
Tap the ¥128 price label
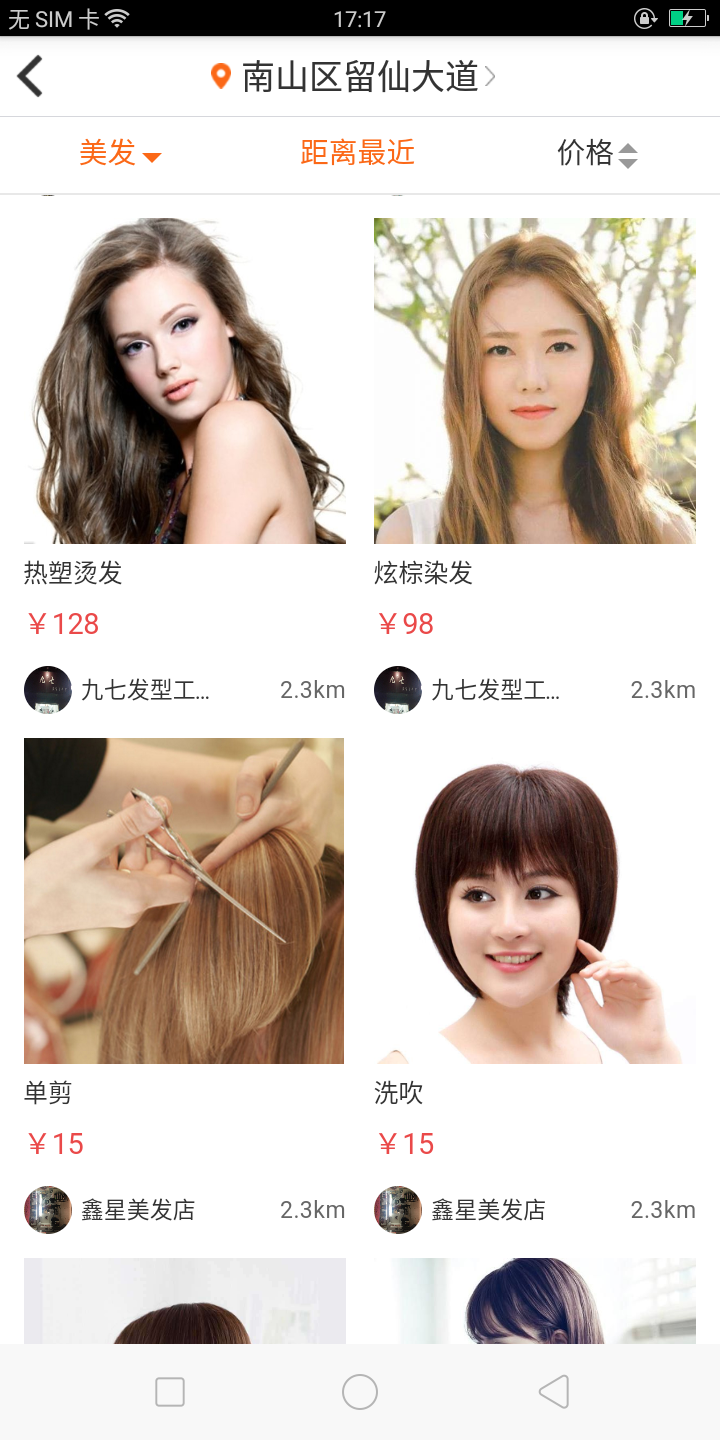click(63, 623)
